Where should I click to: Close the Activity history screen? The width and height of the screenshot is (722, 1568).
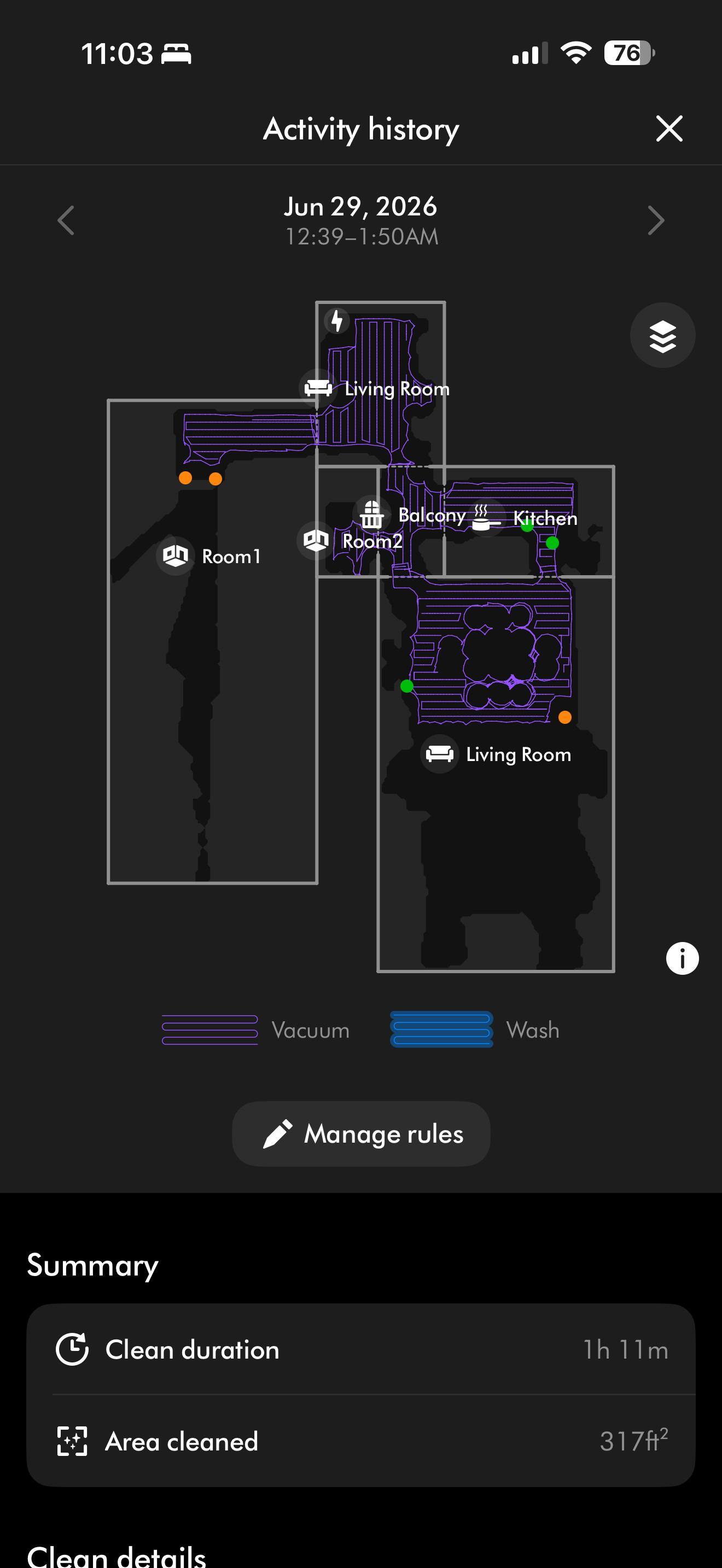click(669, 128)
